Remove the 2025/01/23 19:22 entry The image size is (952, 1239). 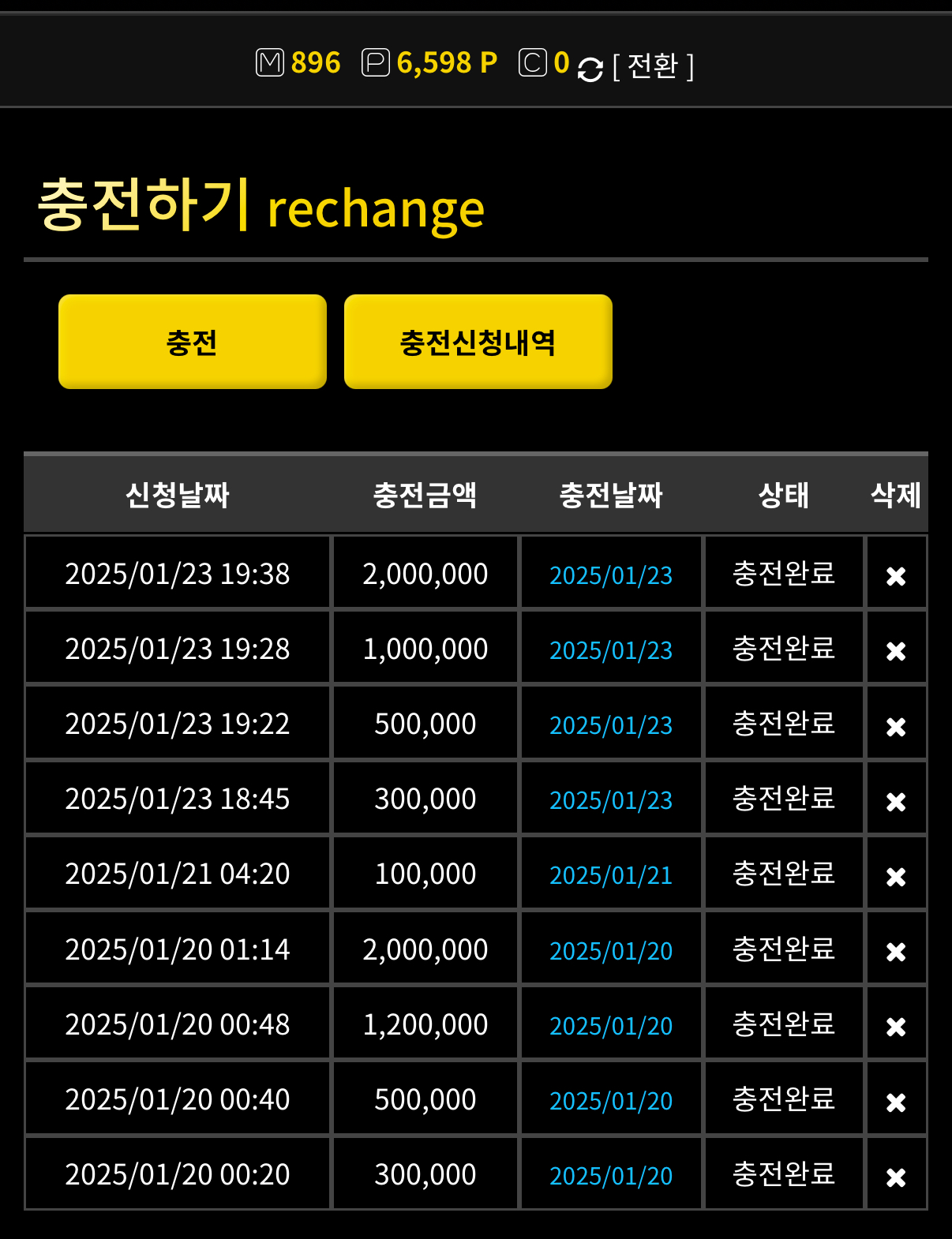coord(896,726)
